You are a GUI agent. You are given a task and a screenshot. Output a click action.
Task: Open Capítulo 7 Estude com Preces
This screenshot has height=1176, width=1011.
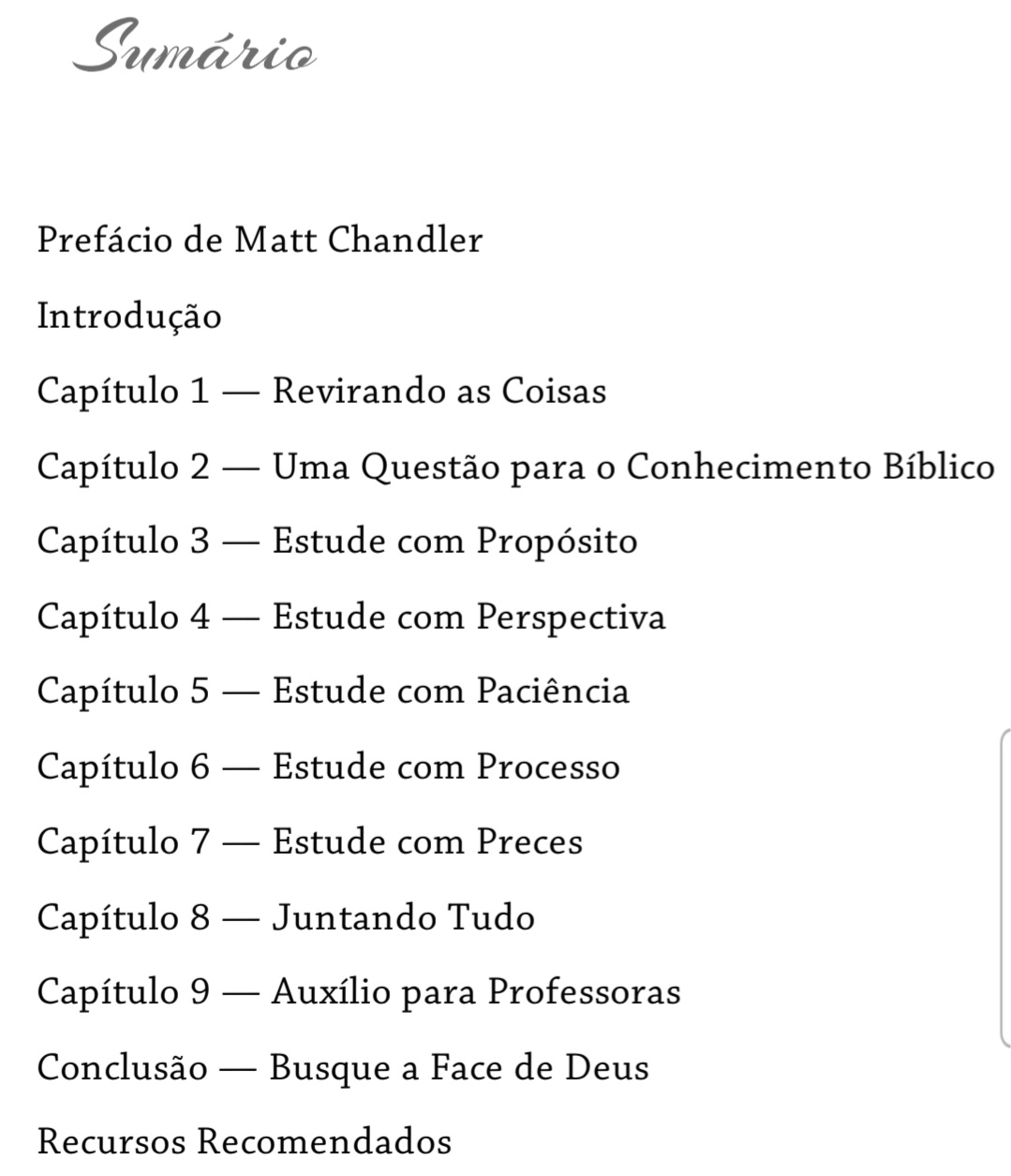309,841
